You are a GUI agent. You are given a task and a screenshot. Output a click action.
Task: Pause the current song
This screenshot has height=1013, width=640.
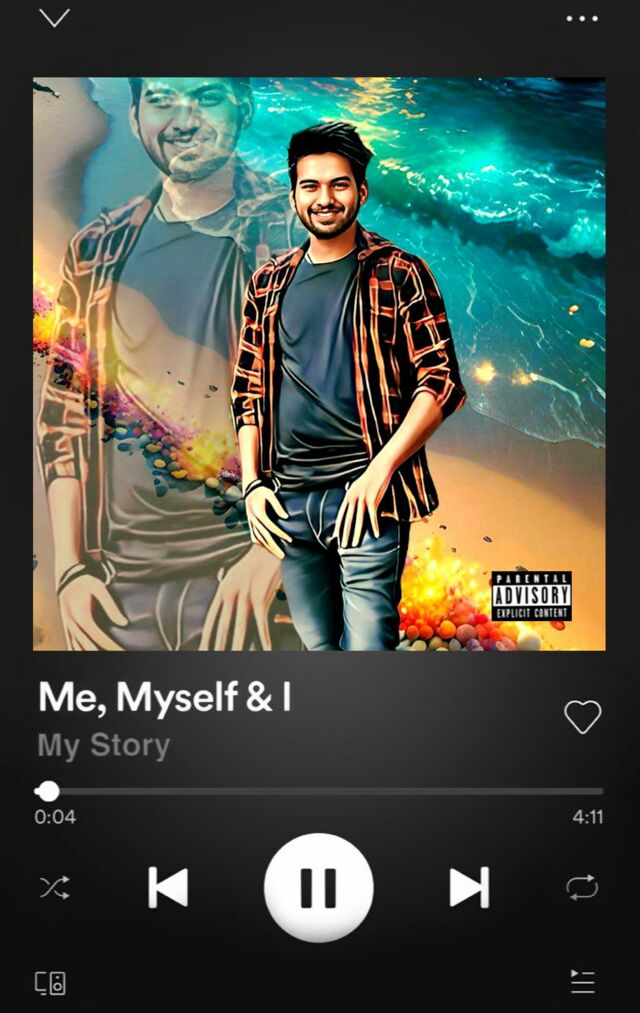coord(318,887)
